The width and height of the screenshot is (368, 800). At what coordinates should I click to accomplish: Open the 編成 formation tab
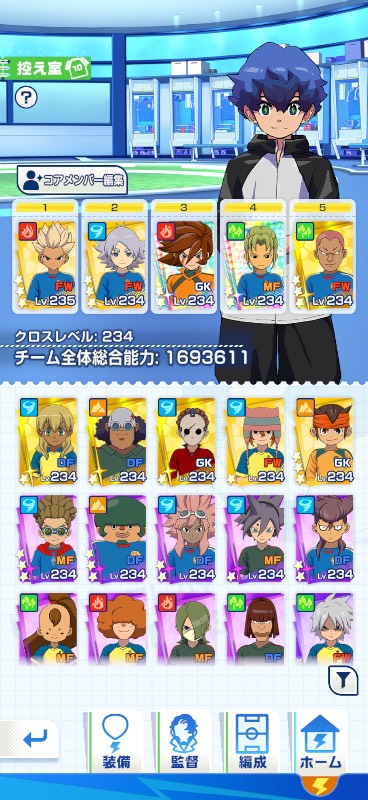(253, 741)
